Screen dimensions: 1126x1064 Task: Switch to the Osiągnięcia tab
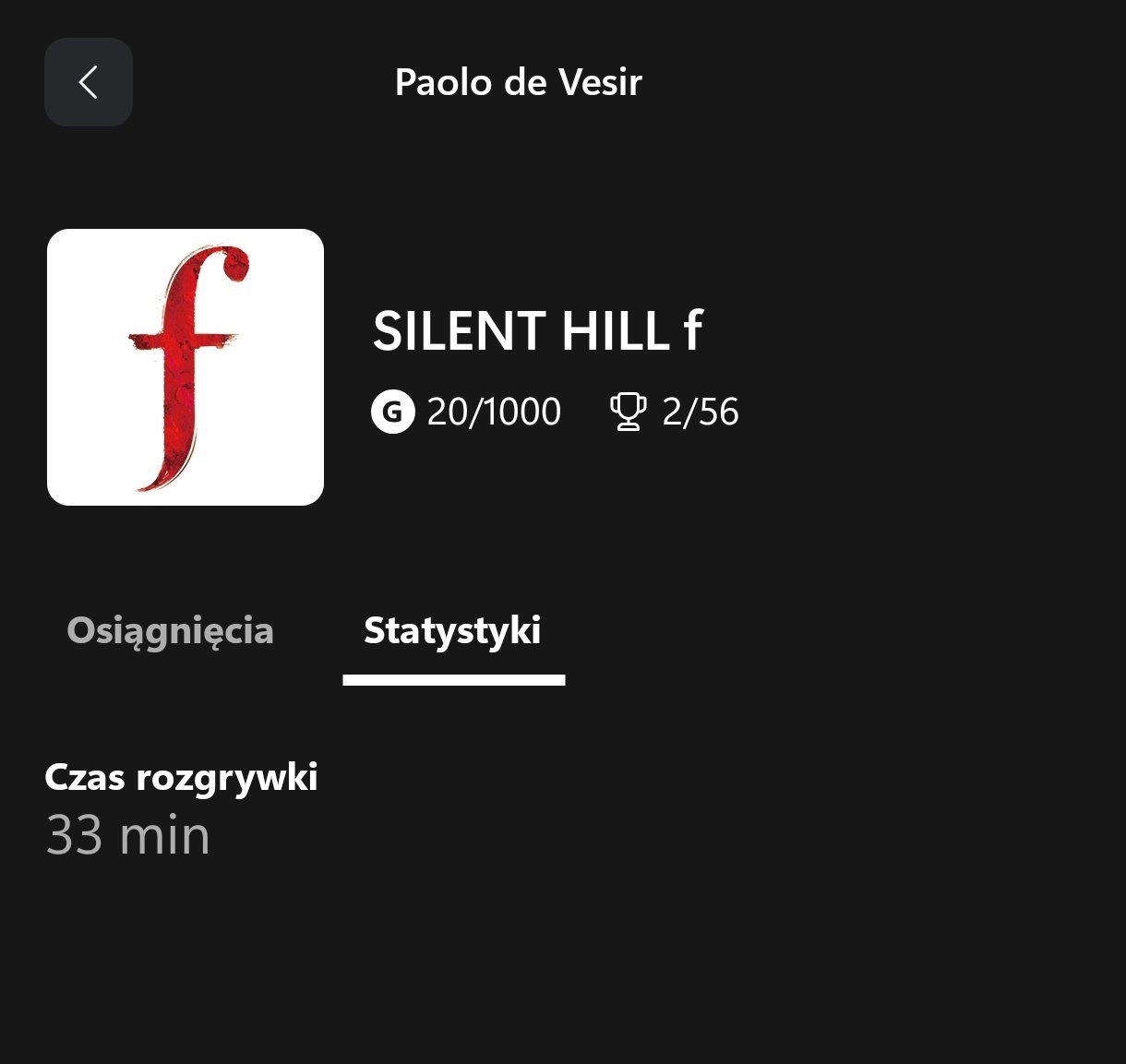point(171,631)
